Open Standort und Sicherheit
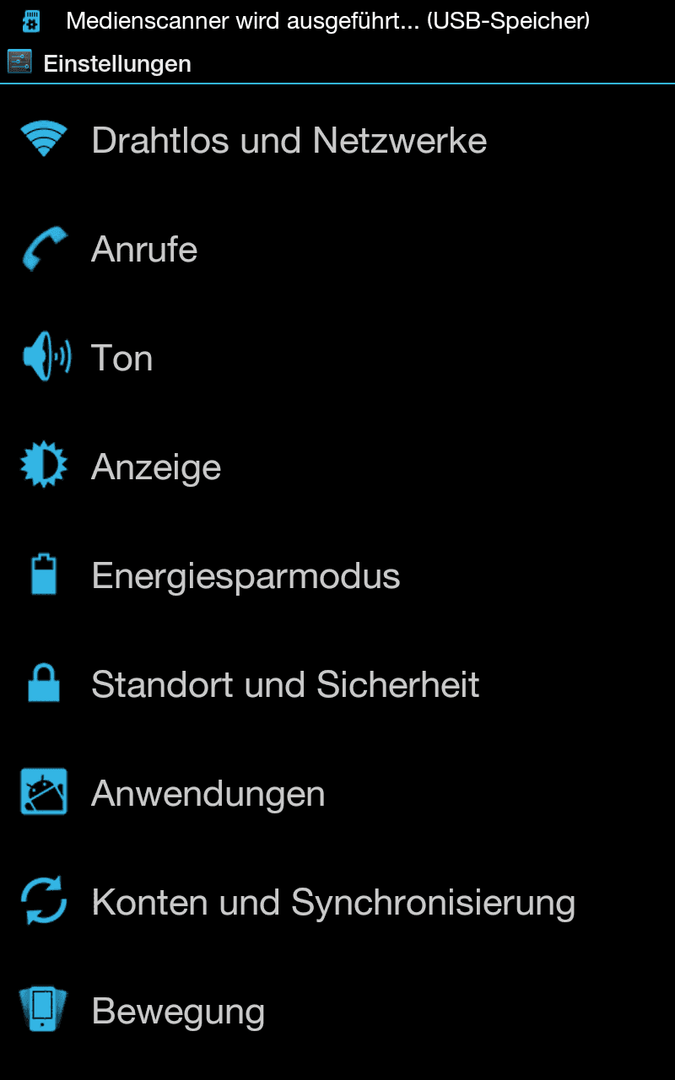Image resolution: width=675 pixels, height=1080 pixels. click(338, 684)
